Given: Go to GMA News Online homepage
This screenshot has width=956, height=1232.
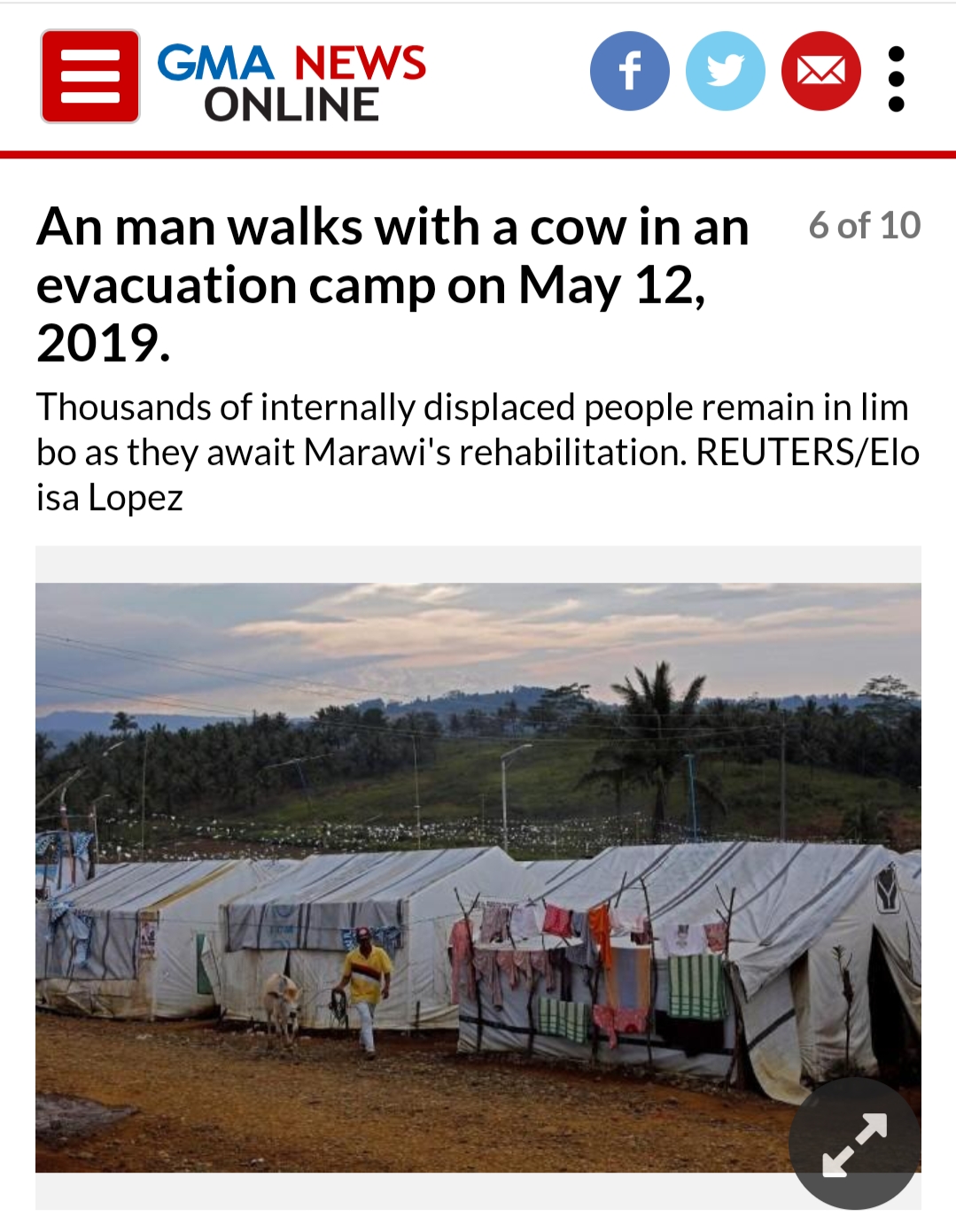Looking at the screenshot, I should tap(291, 82).
